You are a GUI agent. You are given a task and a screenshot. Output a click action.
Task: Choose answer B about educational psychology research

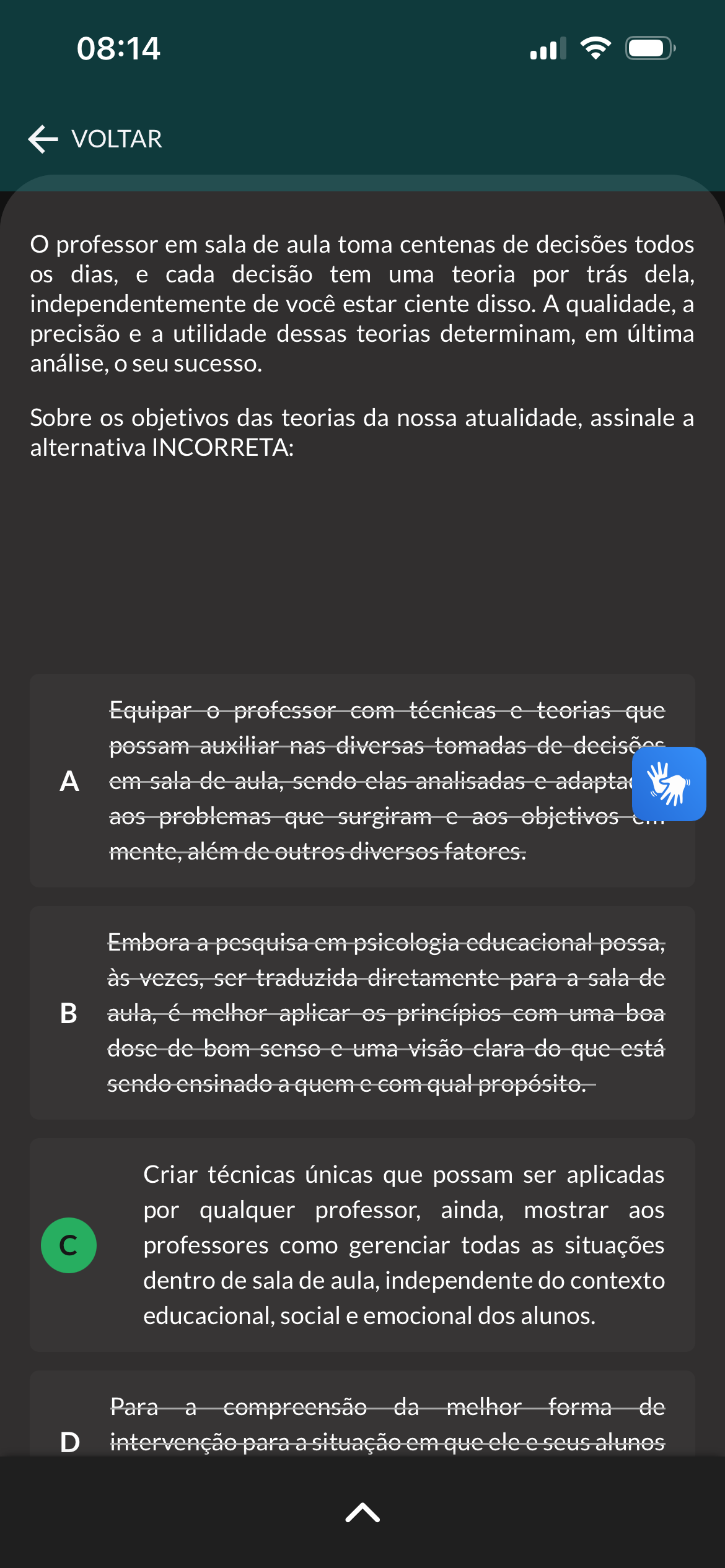click(362, 1013)
